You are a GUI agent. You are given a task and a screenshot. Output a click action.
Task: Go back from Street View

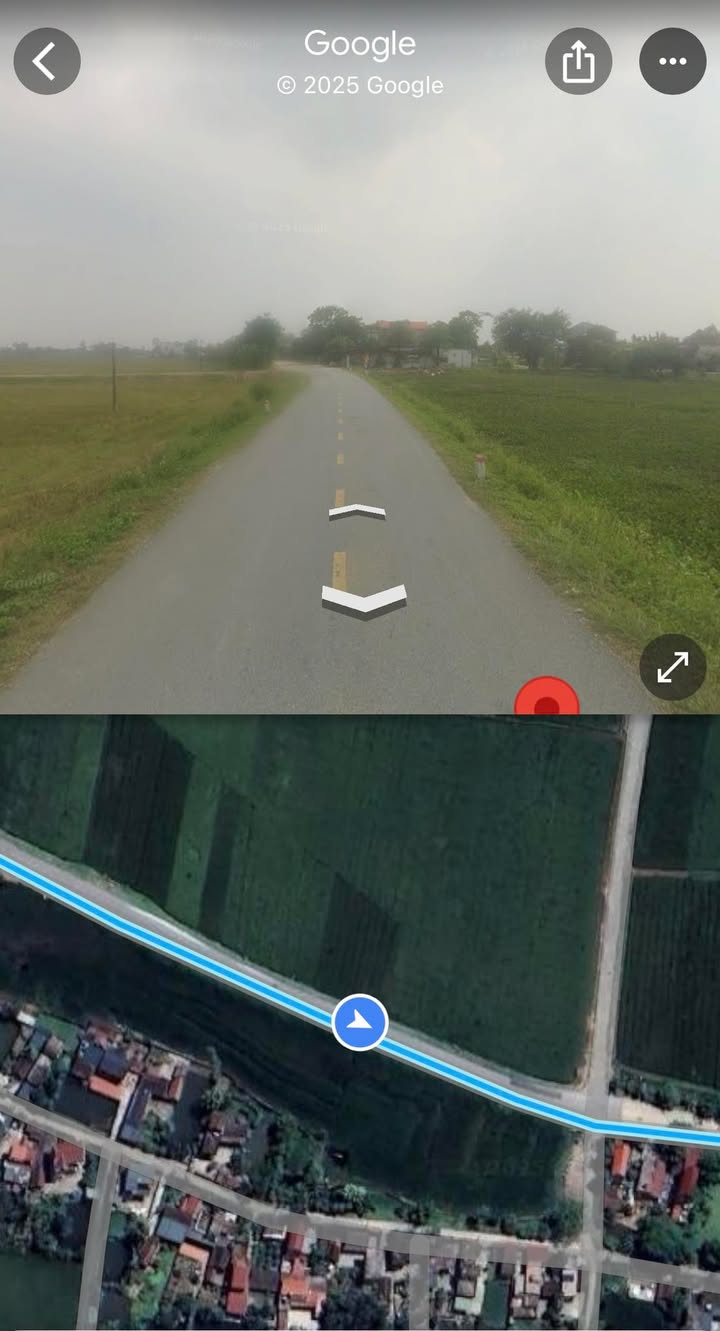coord(47,61)
